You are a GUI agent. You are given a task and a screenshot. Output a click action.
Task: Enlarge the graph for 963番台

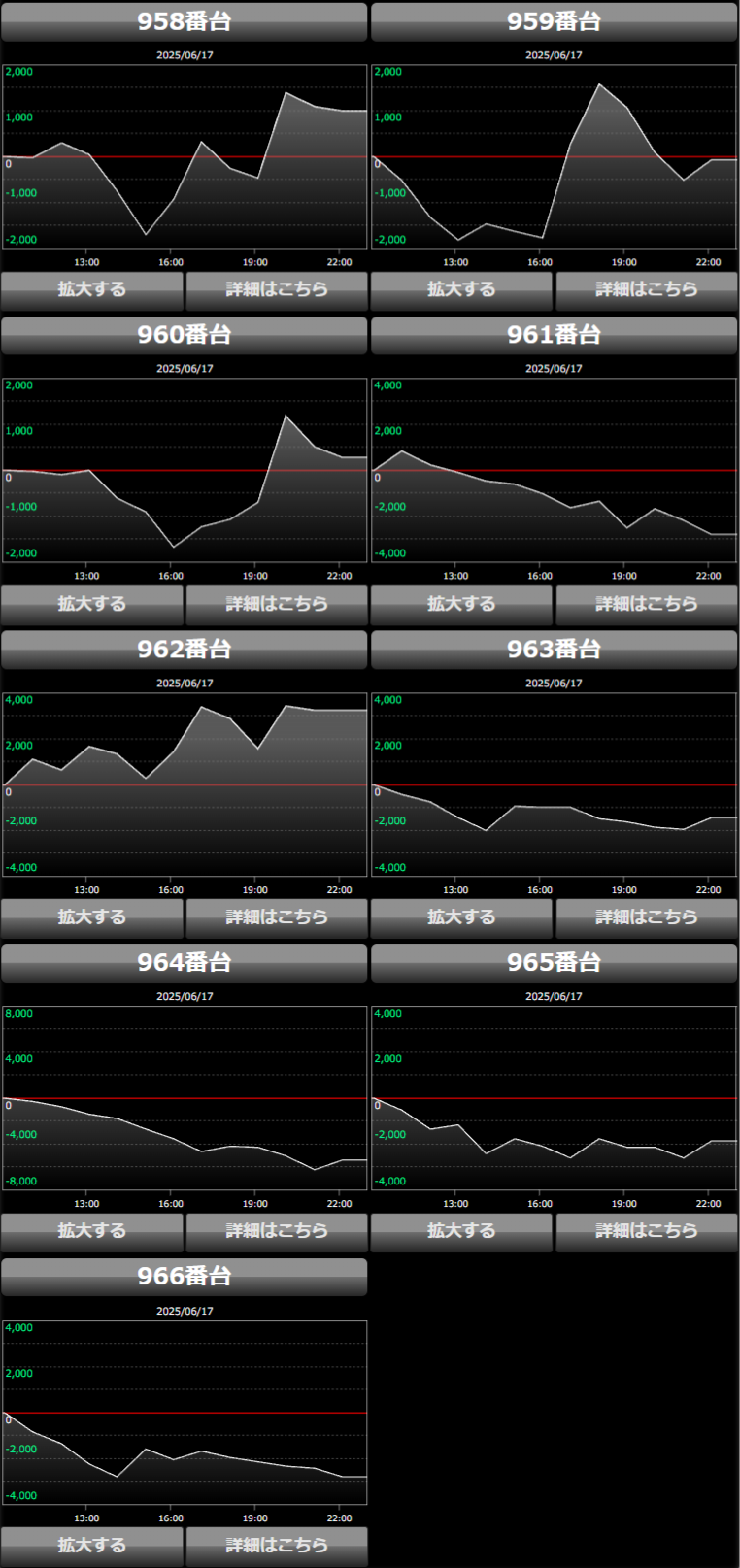461,917
